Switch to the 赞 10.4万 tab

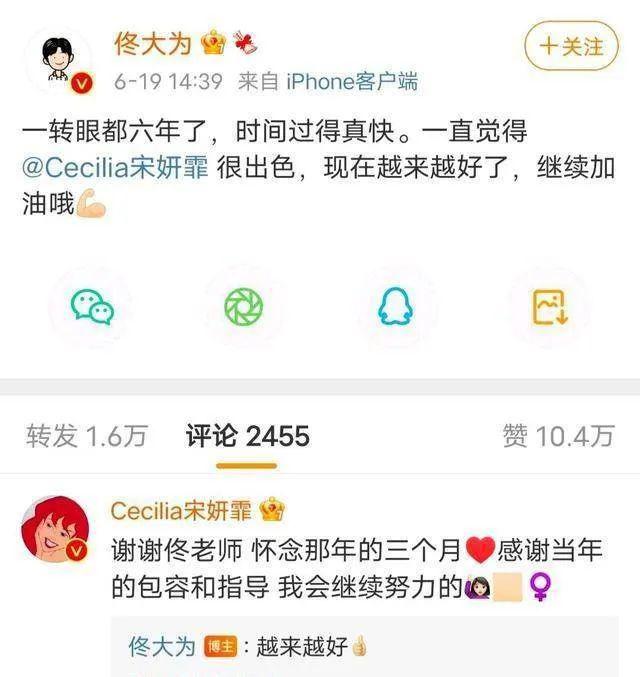click(558, 435)
